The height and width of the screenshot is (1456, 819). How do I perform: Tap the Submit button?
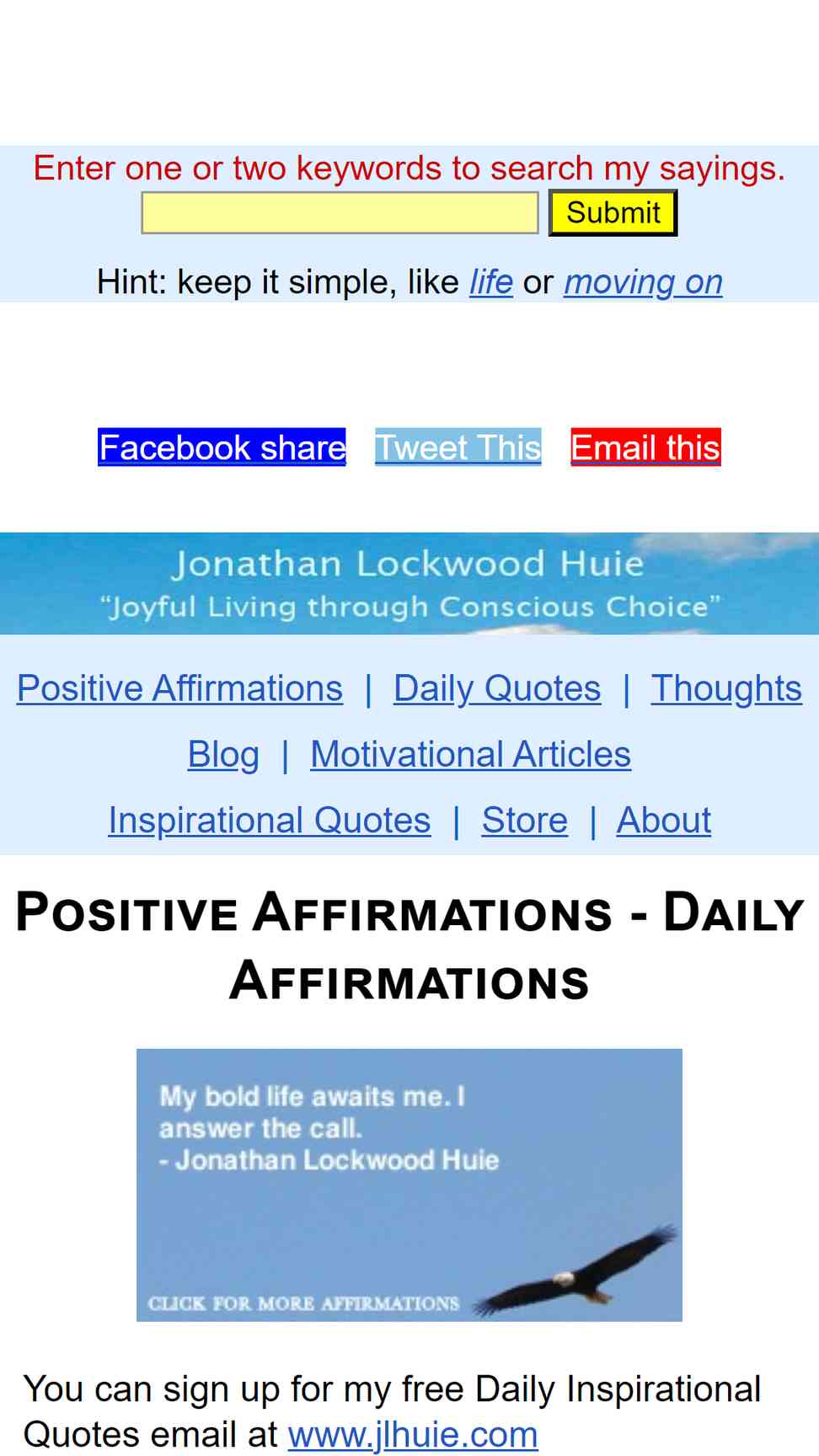613,212
